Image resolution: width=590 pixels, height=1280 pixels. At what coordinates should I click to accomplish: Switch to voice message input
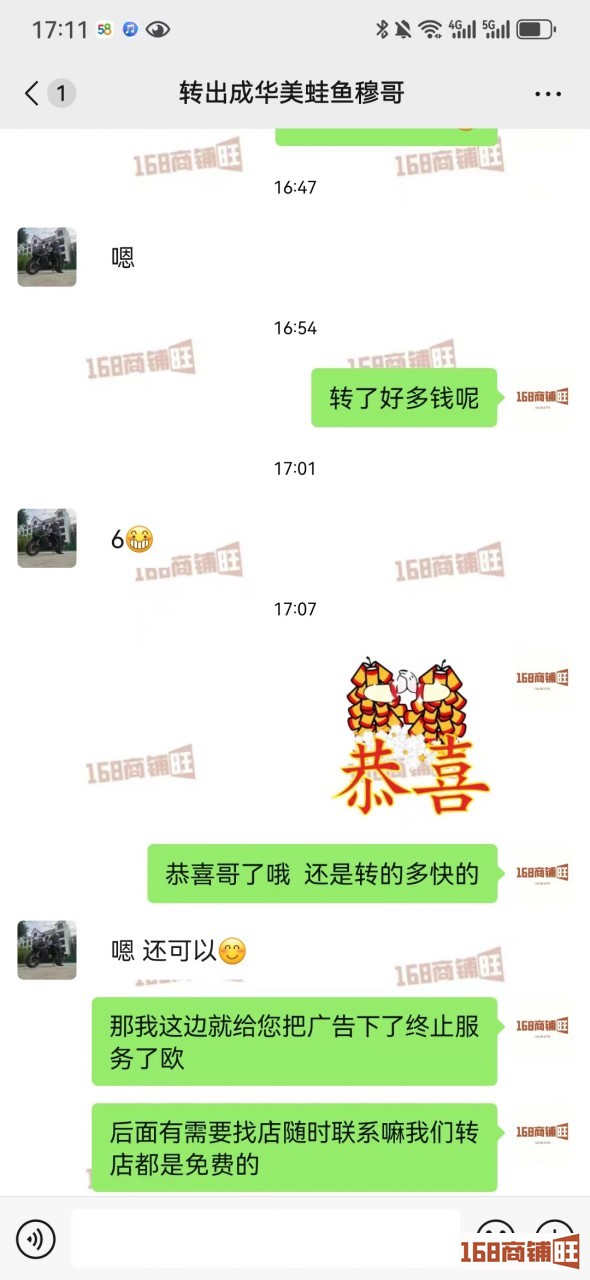pos(36,1240)
